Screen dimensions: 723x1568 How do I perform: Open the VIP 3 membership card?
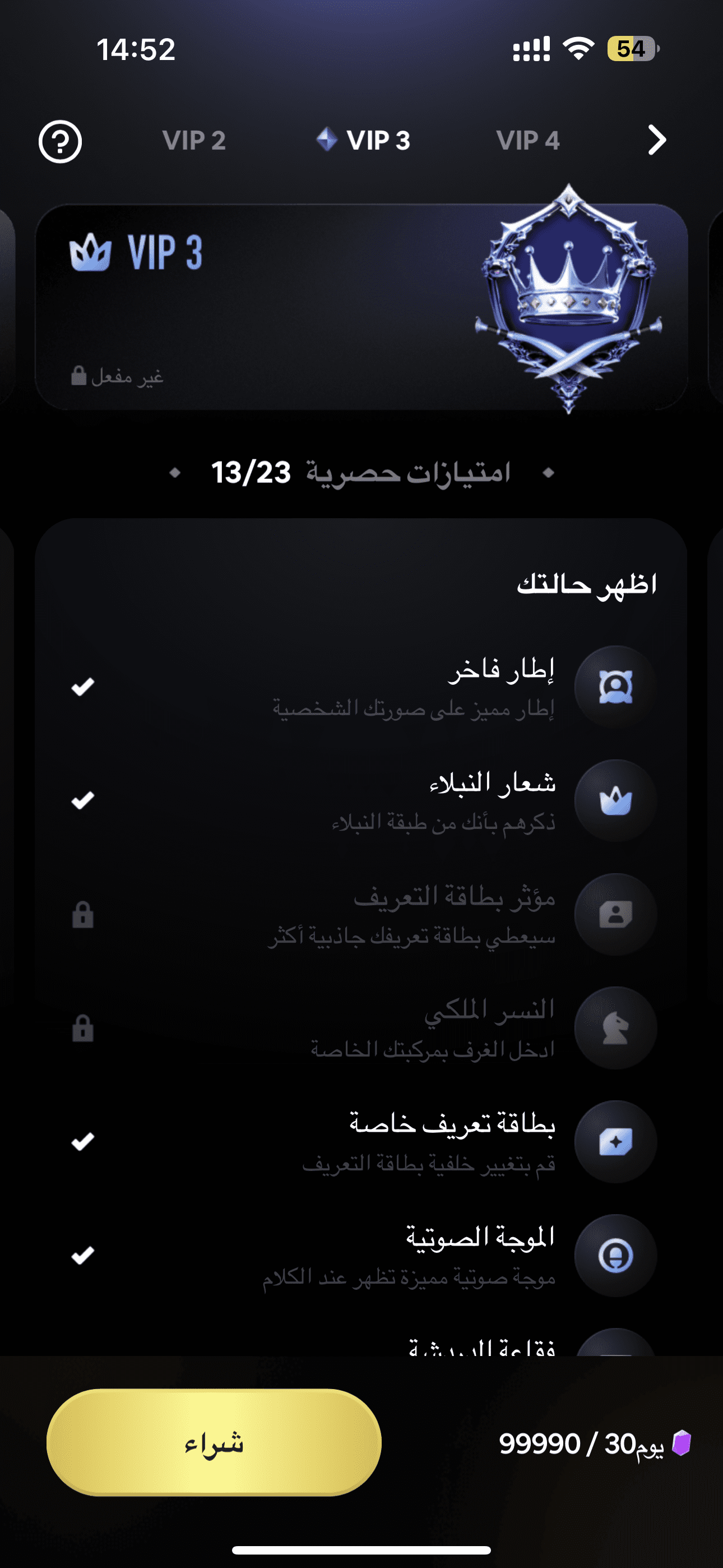(x=361, y=307)
